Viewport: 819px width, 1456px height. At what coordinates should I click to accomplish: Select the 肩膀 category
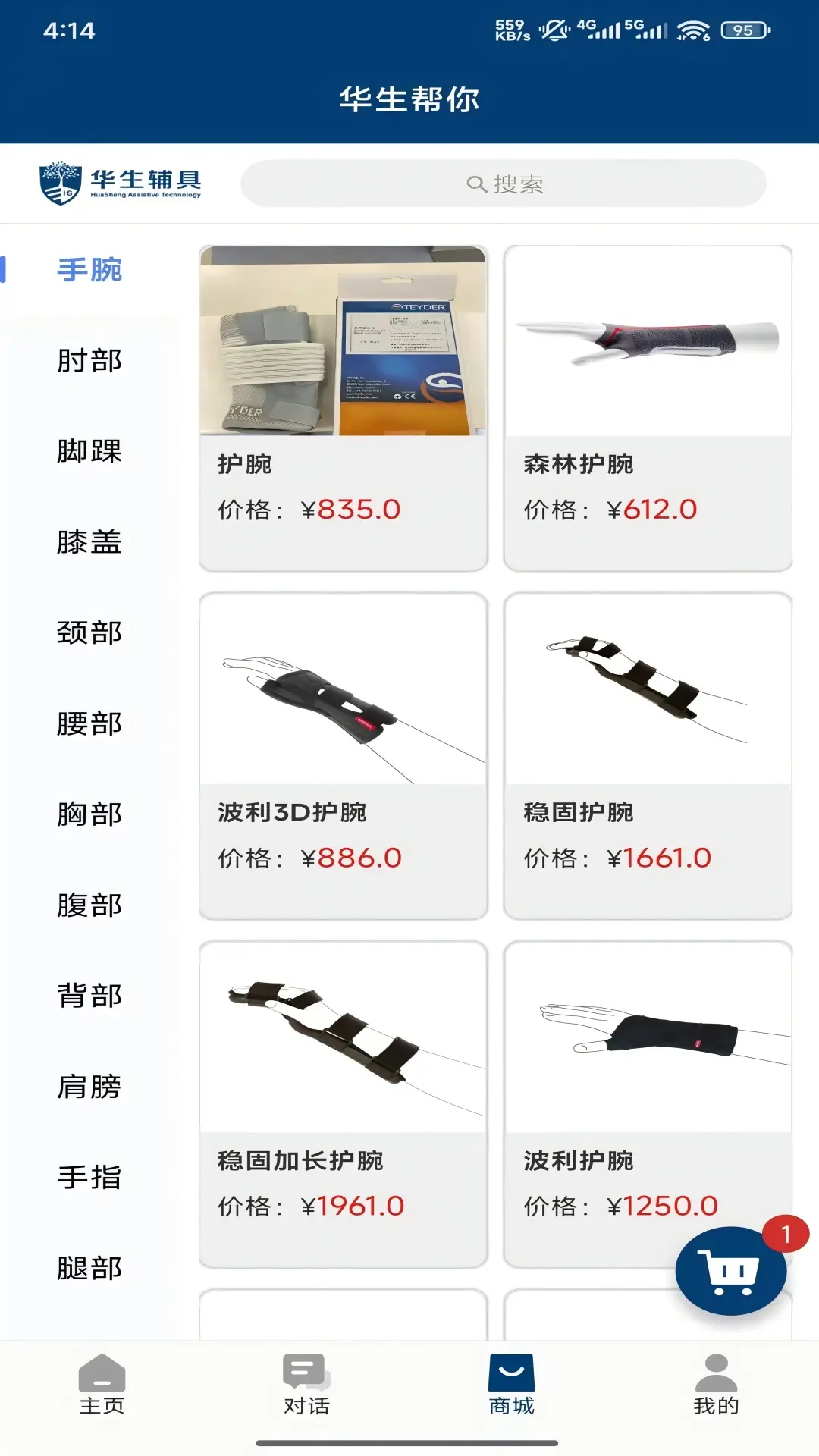click(x=89, y=1087)
